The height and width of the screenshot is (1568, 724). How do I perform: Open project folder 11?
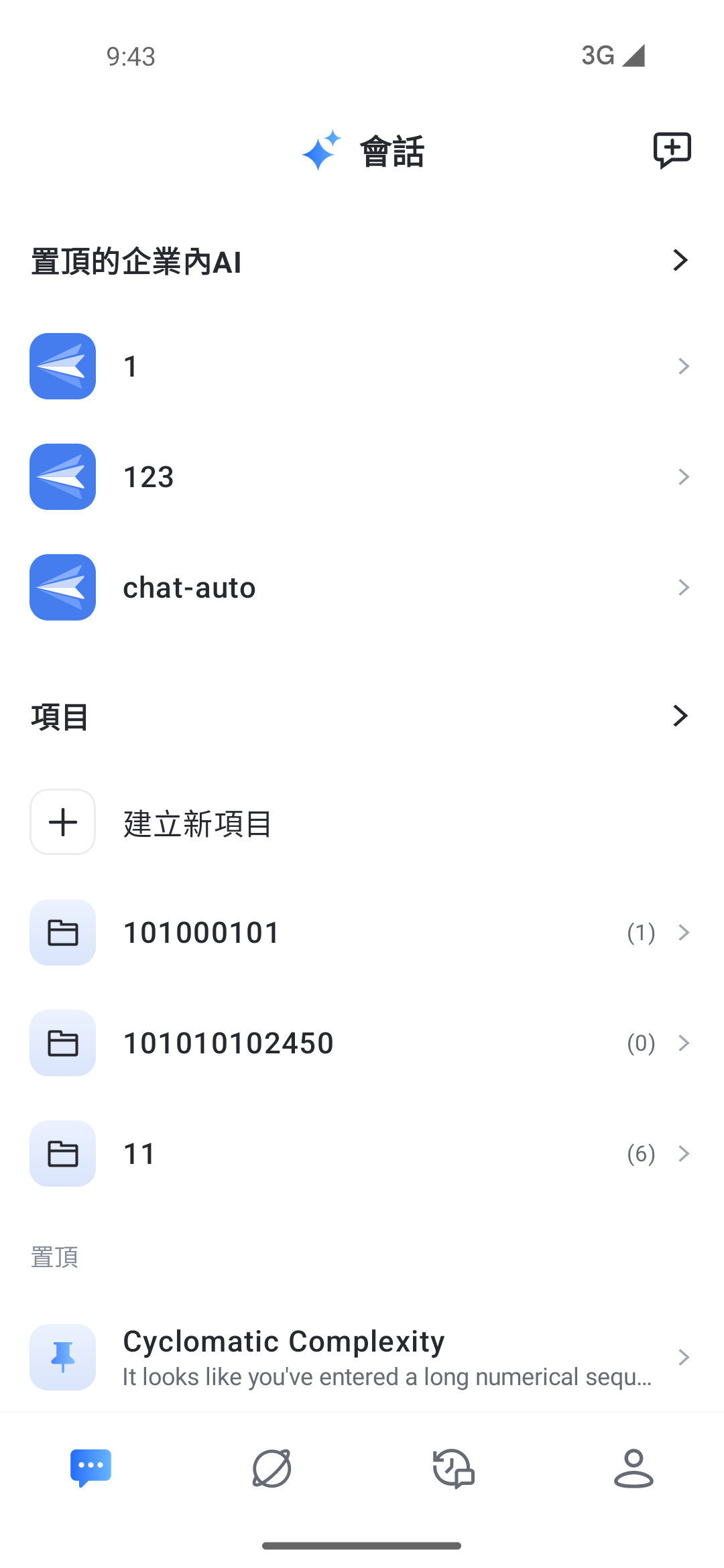[361, 1154]
